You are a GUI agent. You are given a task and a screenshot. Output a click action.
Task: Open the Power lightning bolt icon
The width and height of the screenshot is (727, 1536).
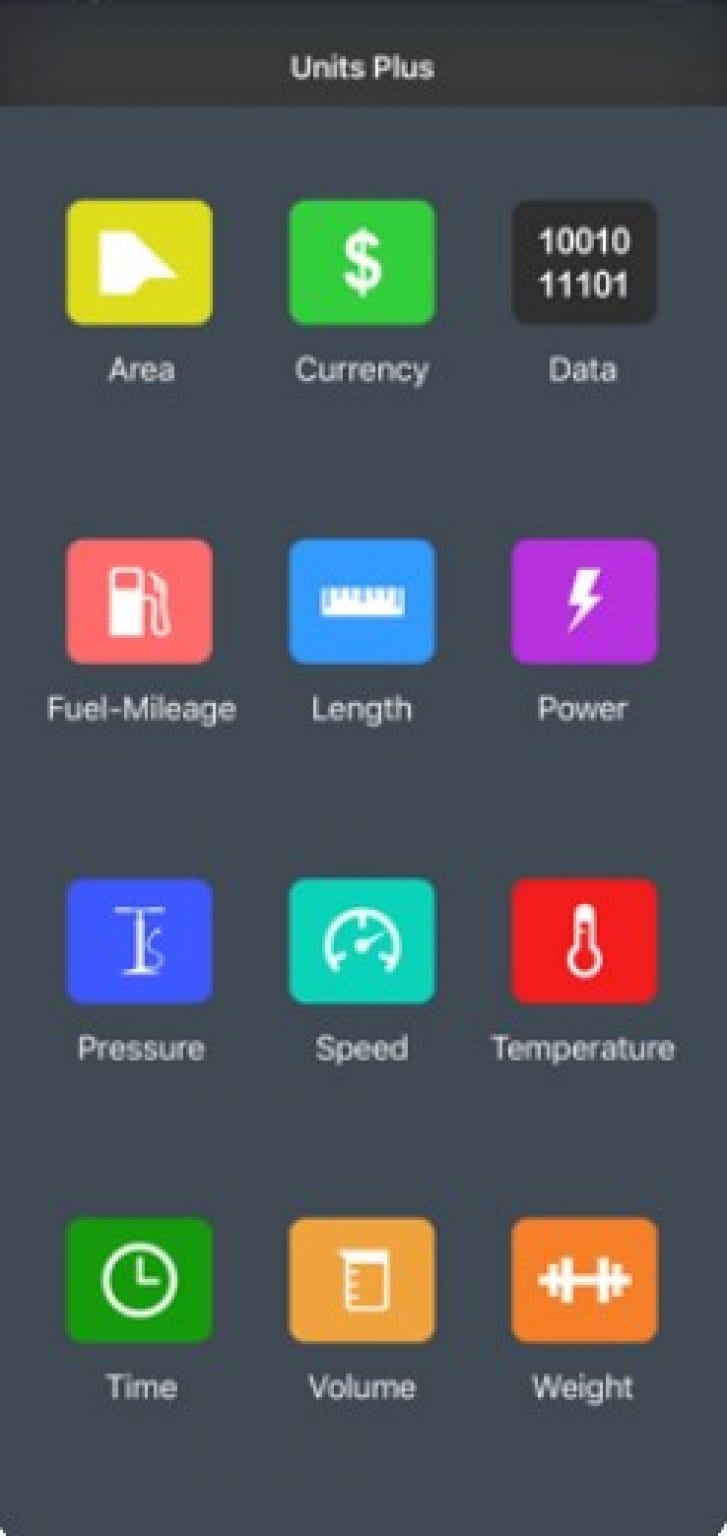584,601
